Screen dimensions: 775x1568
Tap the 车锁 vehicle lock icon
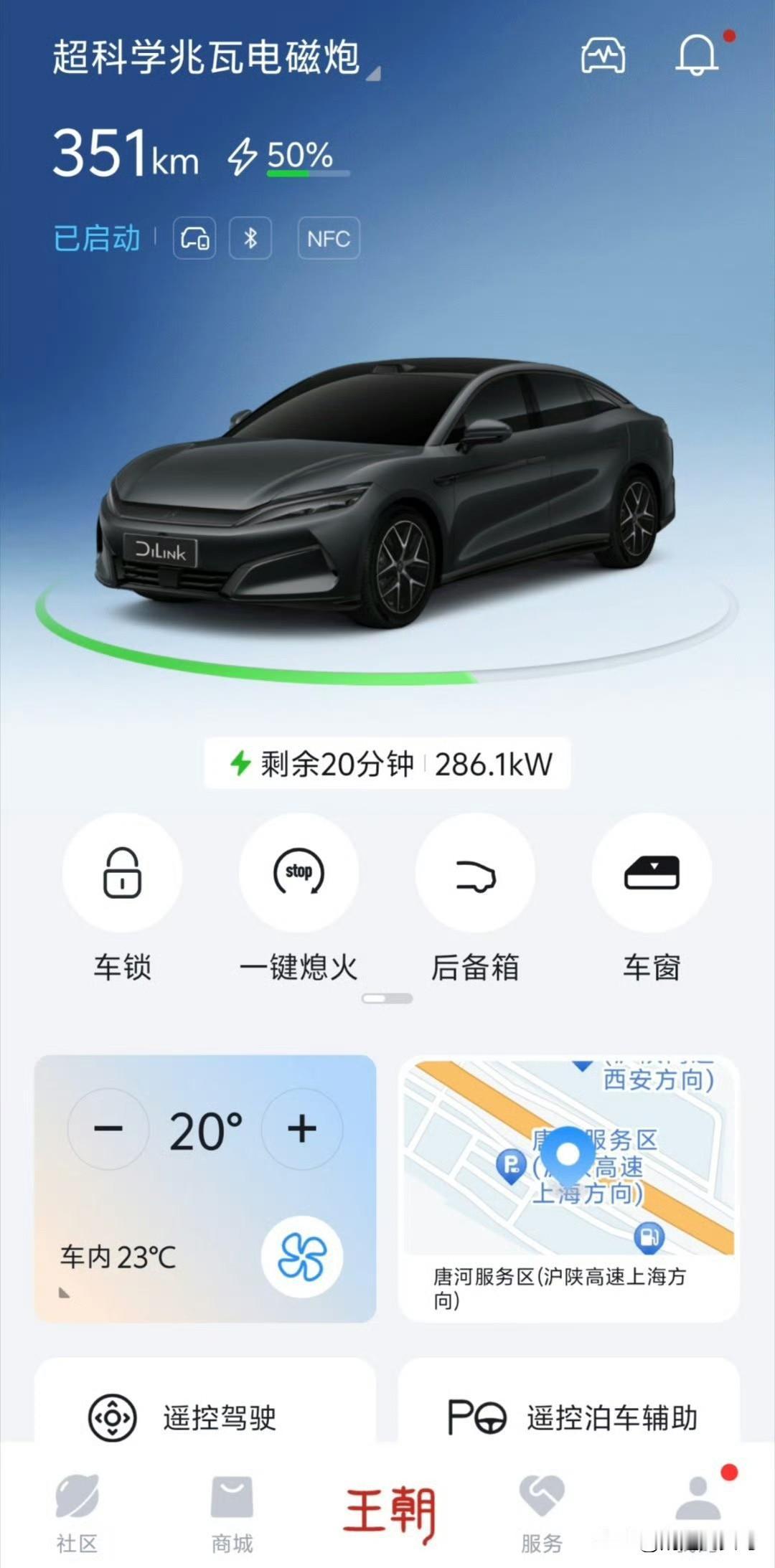[123, 872]
